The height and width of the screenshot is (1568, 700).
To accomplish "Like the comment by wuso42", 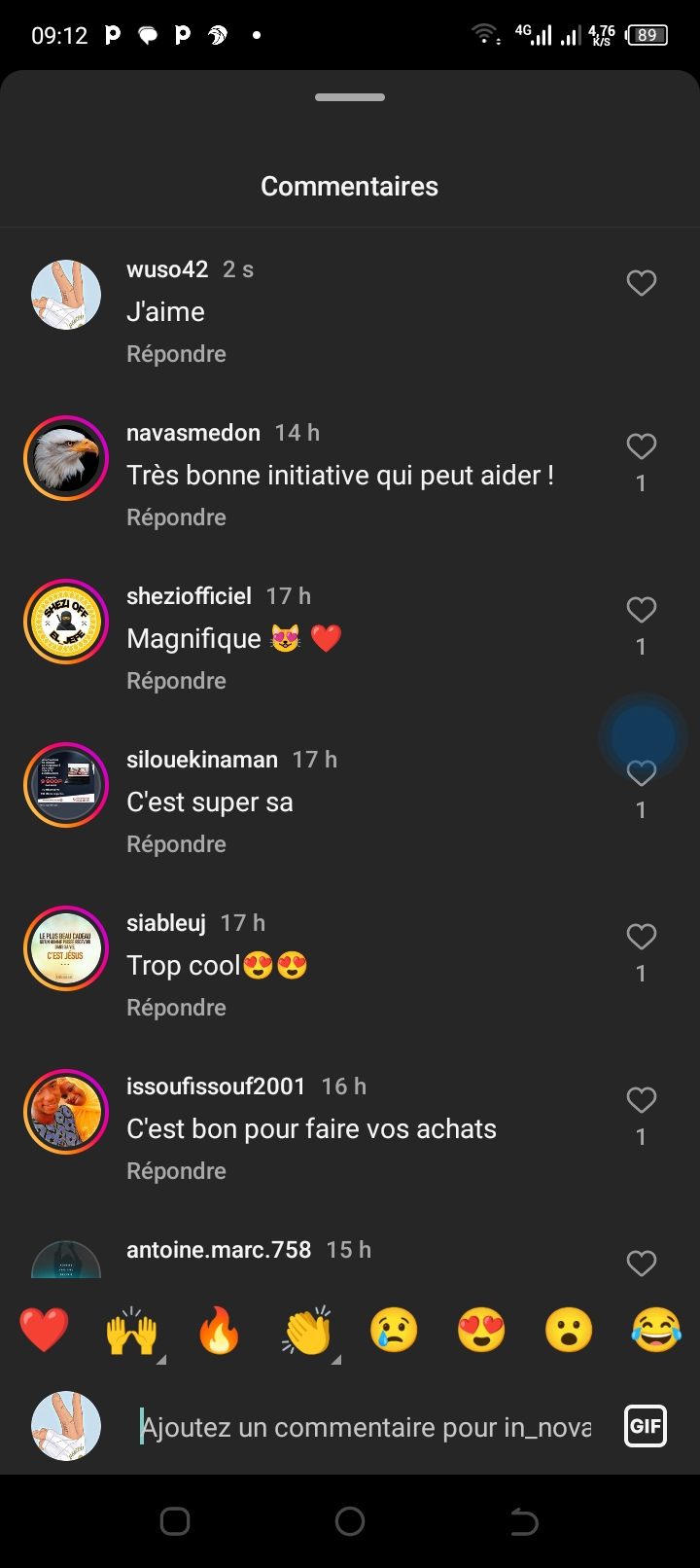I will coord(641,283).
